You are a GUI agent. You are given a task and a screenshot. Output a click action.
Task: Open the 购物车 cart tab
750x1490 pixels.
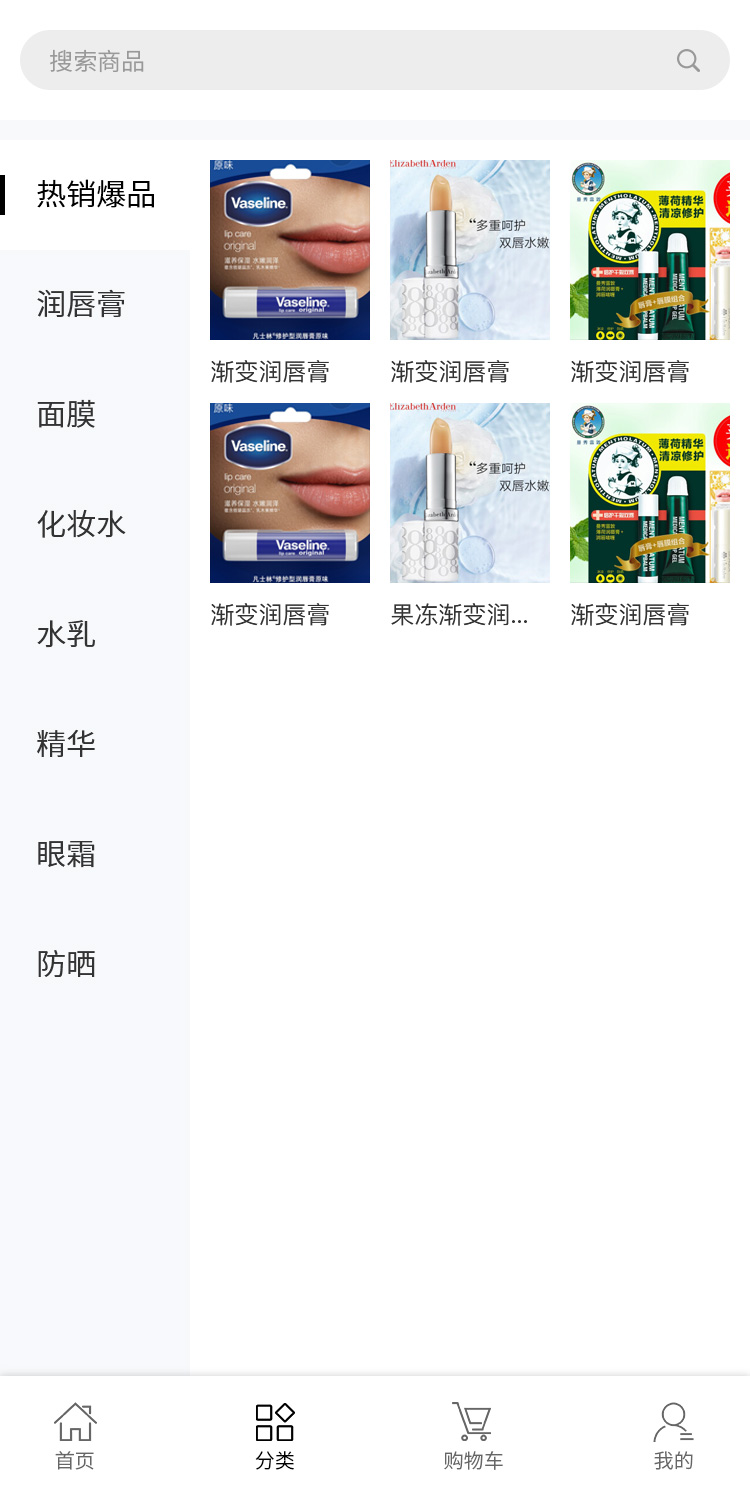[473, 1435]
